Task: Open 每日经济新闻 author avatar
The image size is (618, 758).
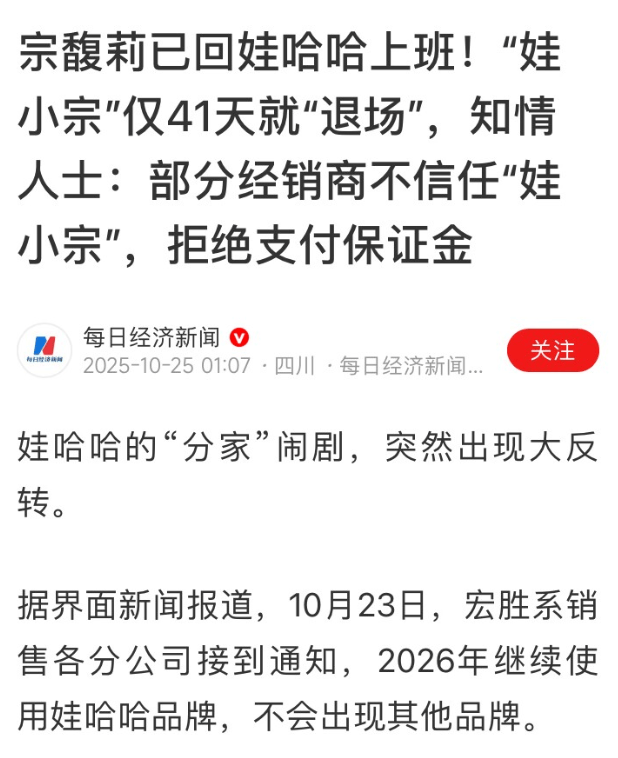Action: click(x=45, y=351)
